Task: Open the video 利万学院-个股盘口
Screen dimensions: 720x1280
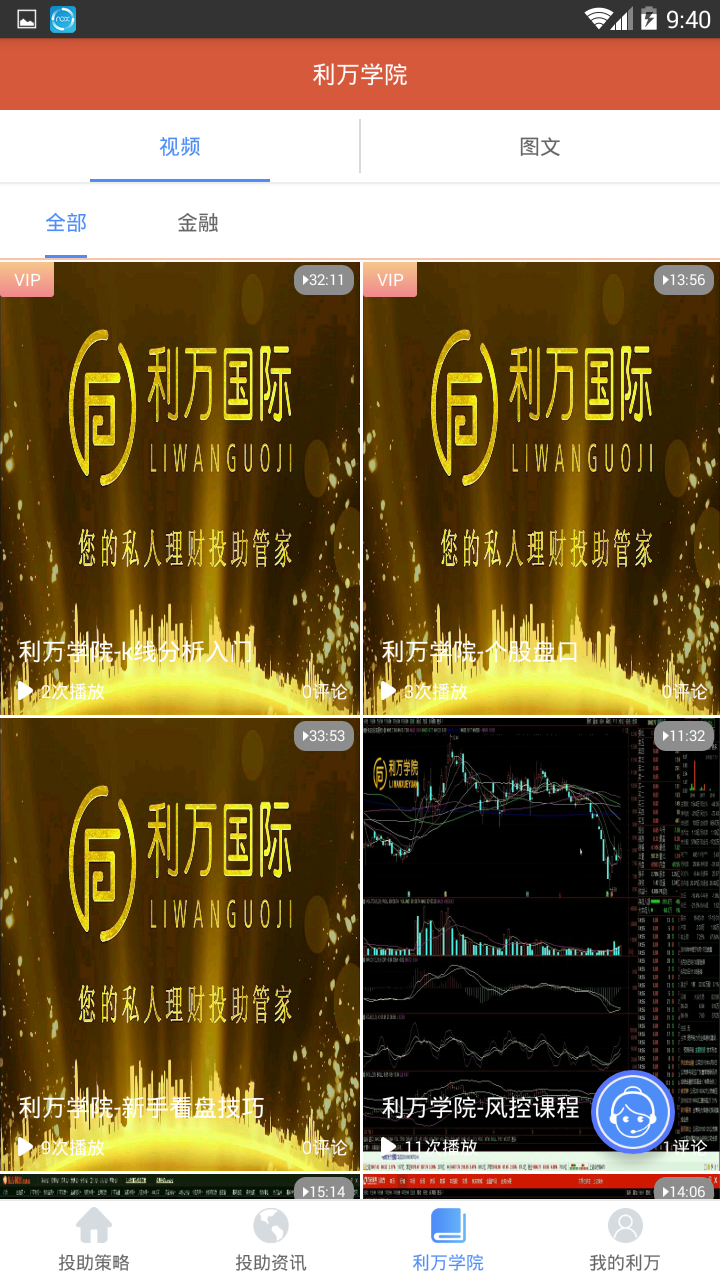Action: pyautogui.click(x=541, y=488)
